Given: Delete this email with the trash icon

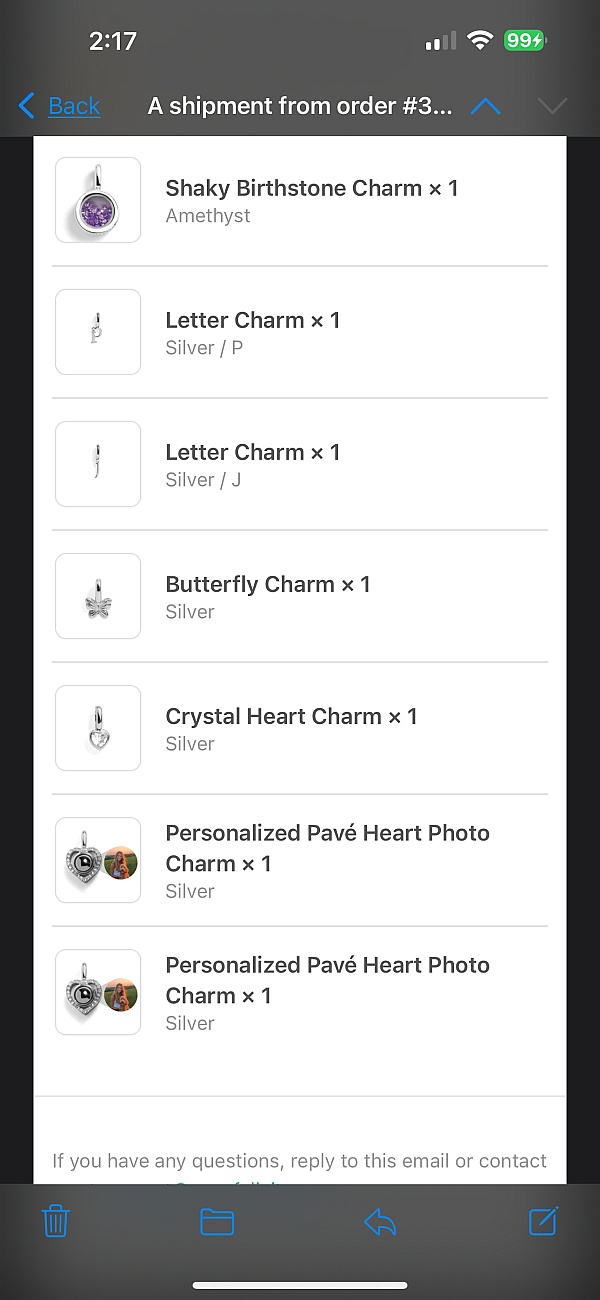Looking at the screenshot, I should (56, 1221).
